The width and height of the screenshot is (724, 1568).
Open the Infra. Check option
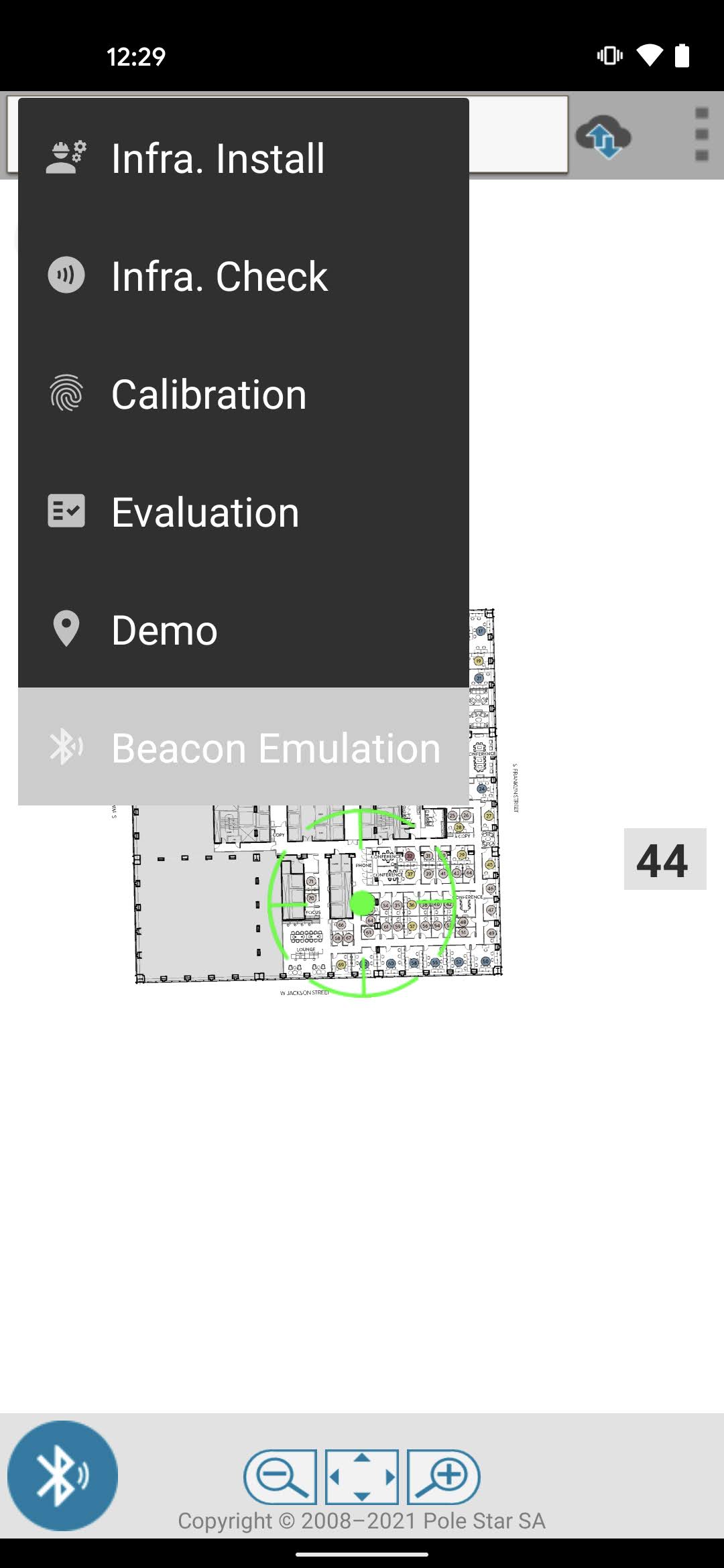coord(243,276)
